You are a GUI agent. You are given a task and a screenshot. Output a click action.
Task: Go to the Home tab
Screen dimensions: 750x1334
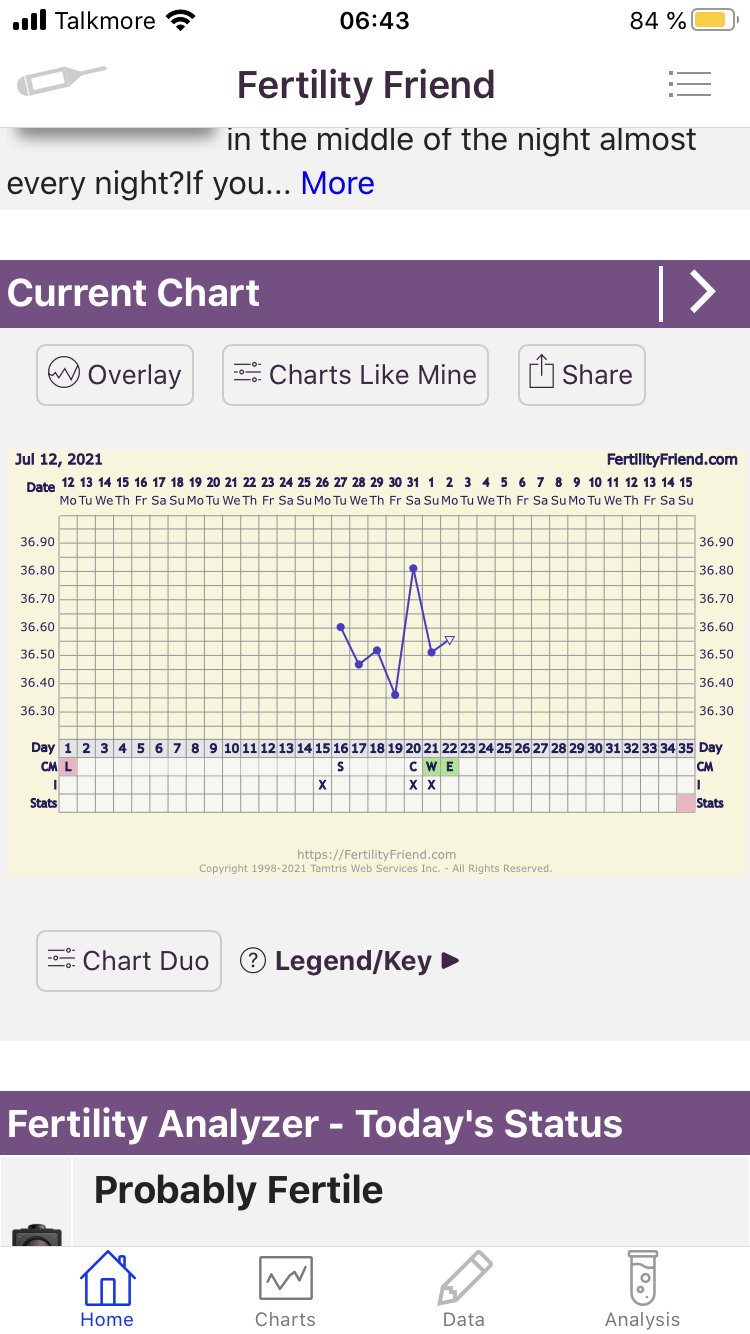(107, 1290)
